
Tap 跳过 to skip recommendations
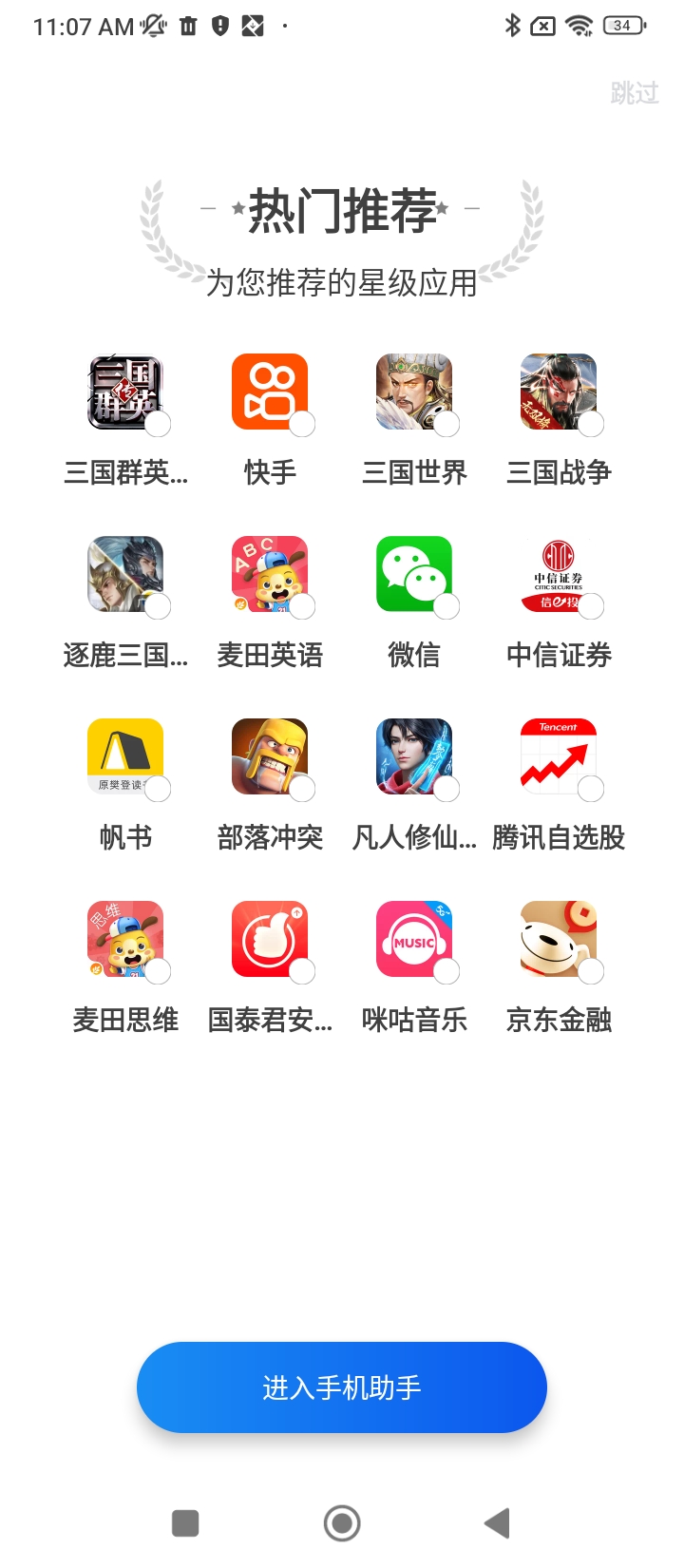coord(635,93)
